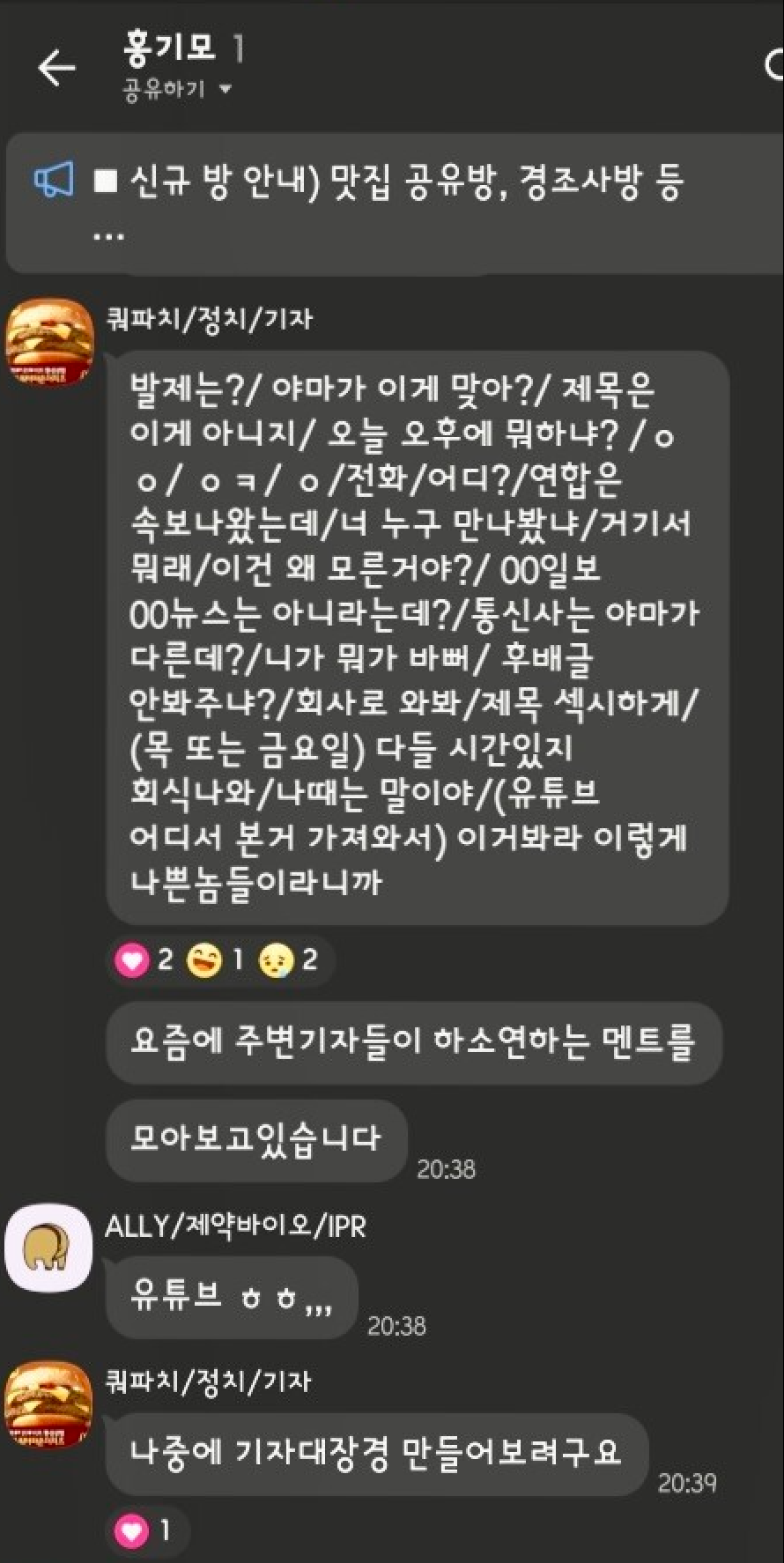Open the profile picture of ALLY/제약바이오/IPR
This screenshot has width=784, height=1563.
[x=48, y=1248]
